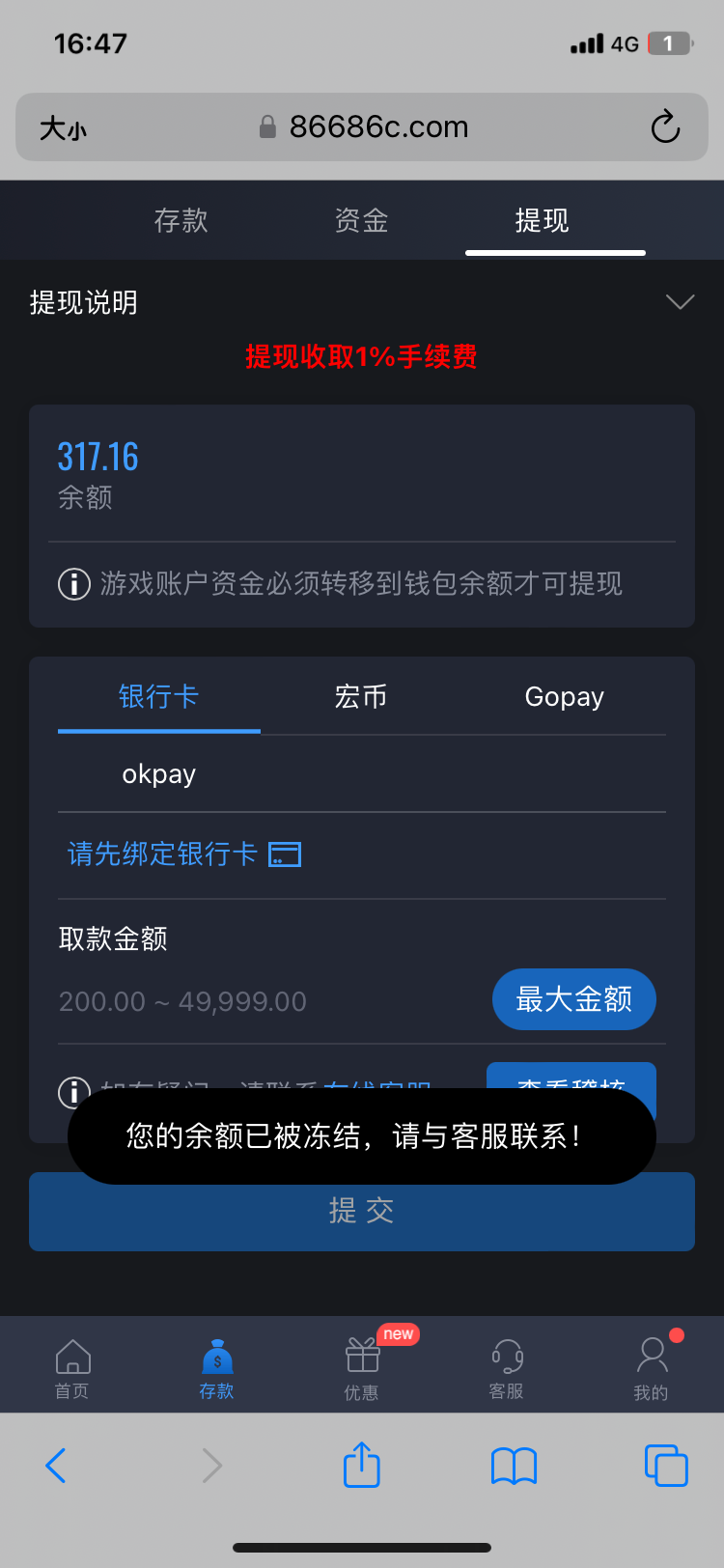Reload the page in the address bar
The width and height of the screenshot is (724, 1568).
tap(665, 126)
